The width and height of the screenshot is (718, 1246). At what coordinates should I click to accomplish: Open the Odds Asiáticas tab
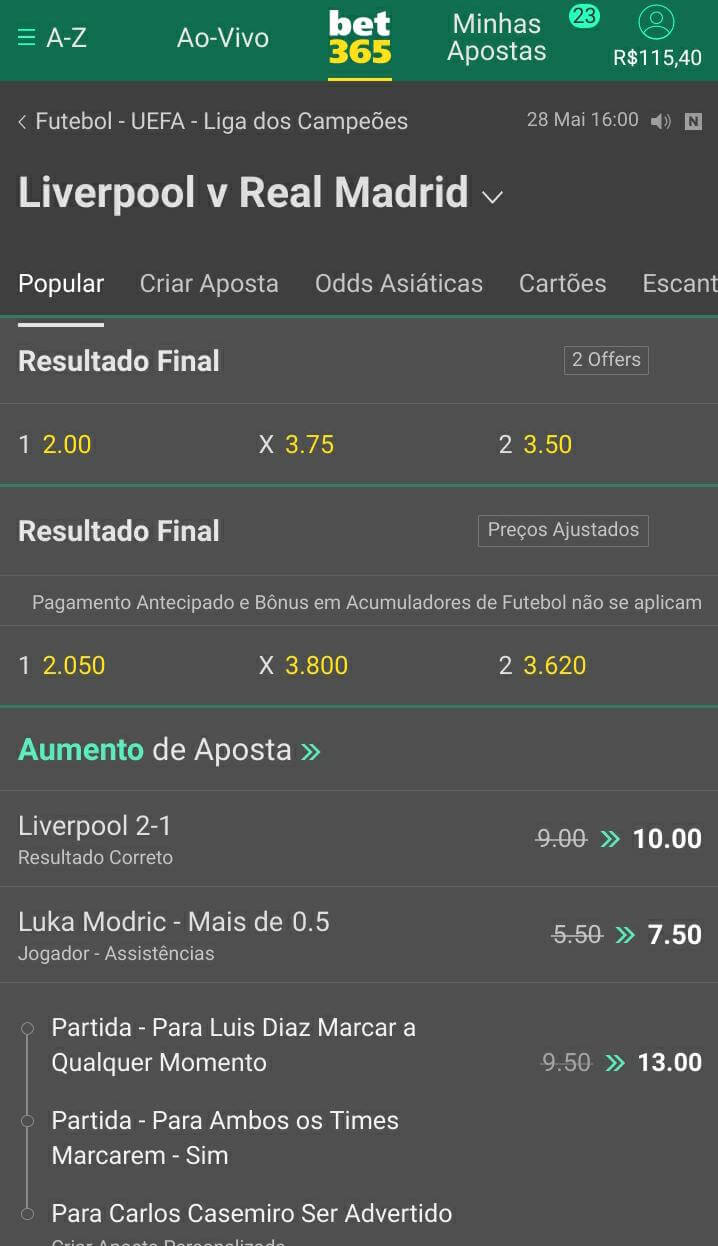[x=398, y=283]
